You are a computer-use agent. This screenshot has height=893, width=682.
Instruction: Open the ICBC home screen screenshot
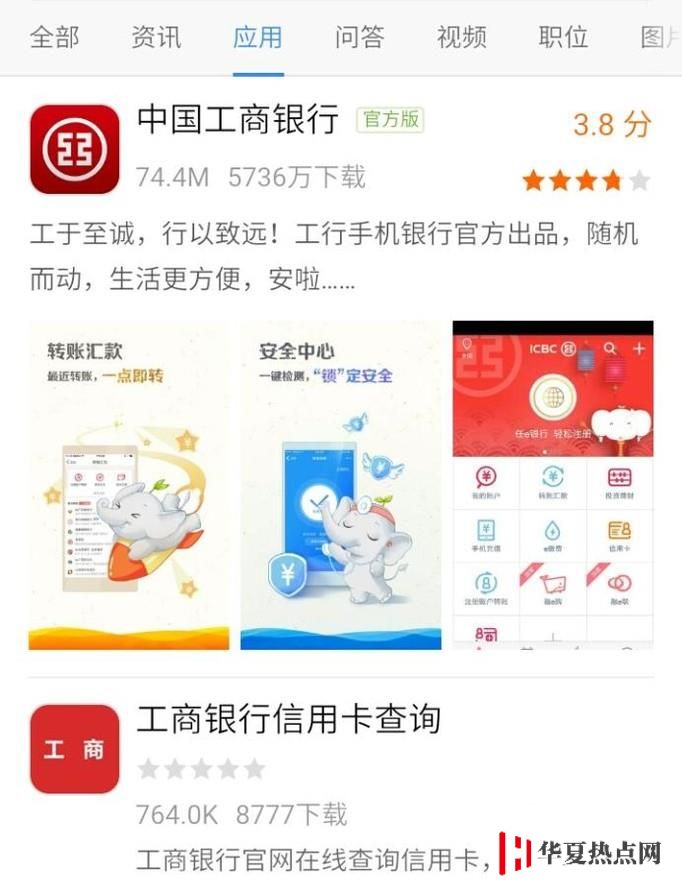click(x=553, y=485)
